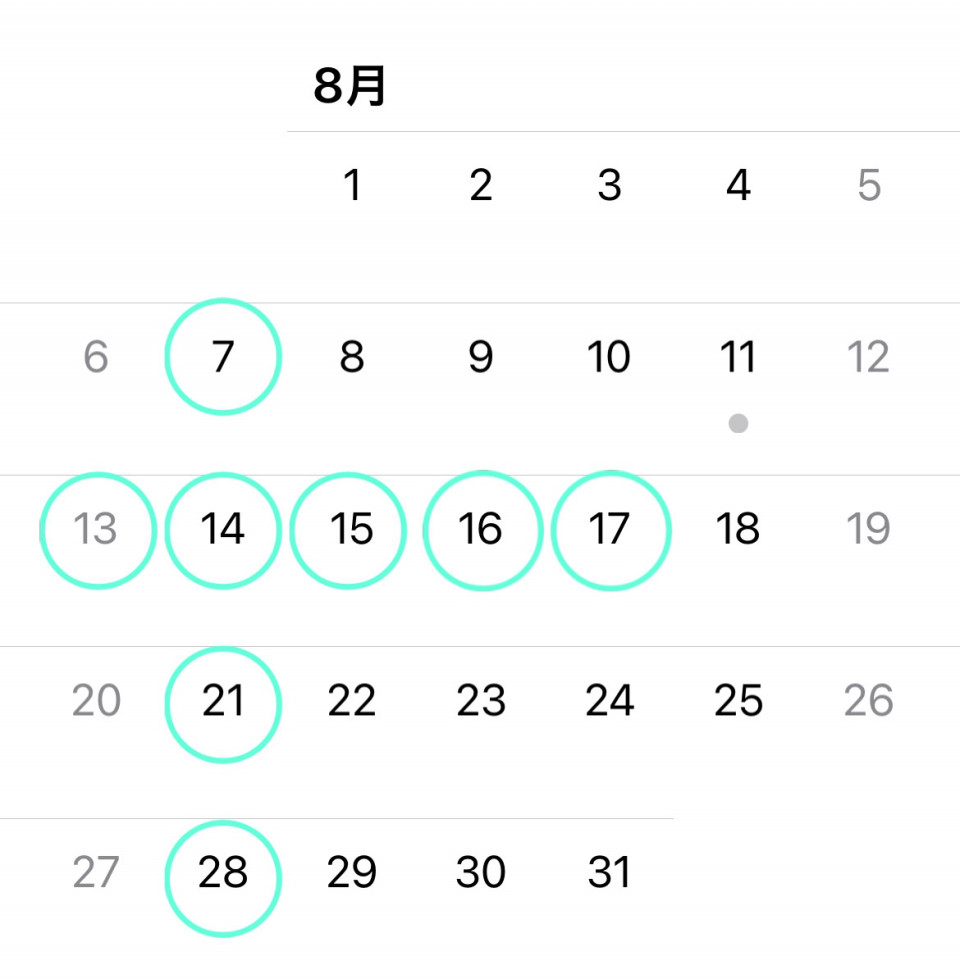
Task: Tap date 18 in the calendar
Action: coord(738,529)
